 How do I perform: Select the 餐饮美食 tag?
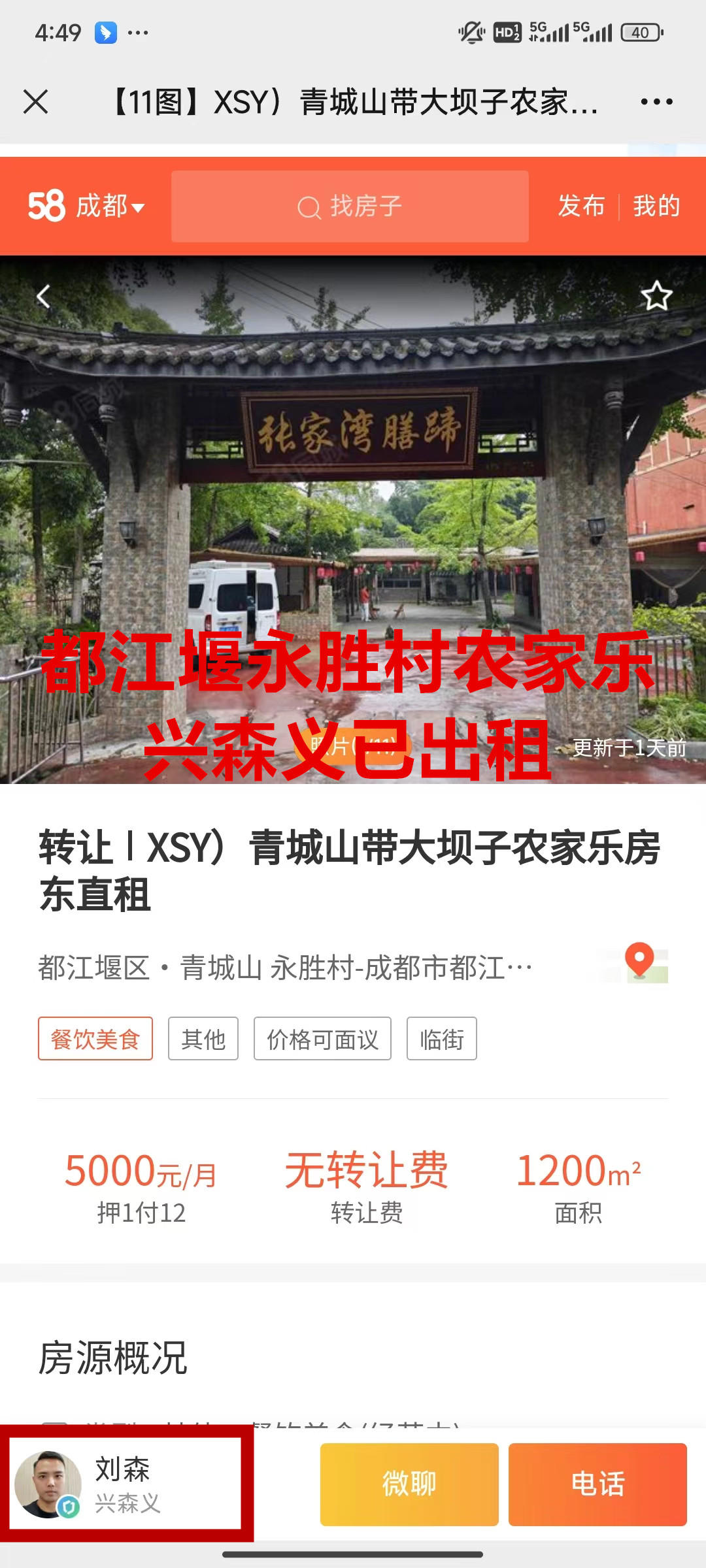point(95,1039)
